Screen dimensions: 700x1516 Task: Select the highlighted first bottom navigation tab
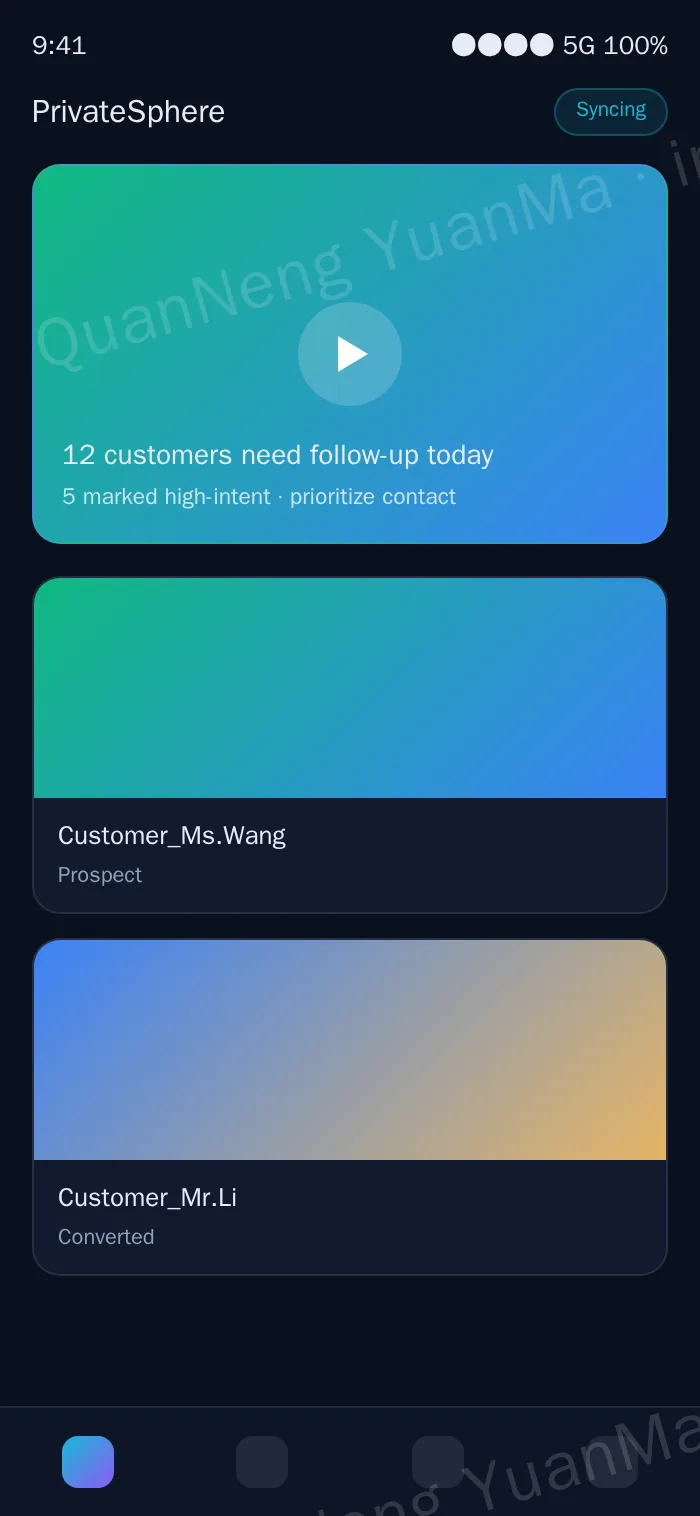88,1462
